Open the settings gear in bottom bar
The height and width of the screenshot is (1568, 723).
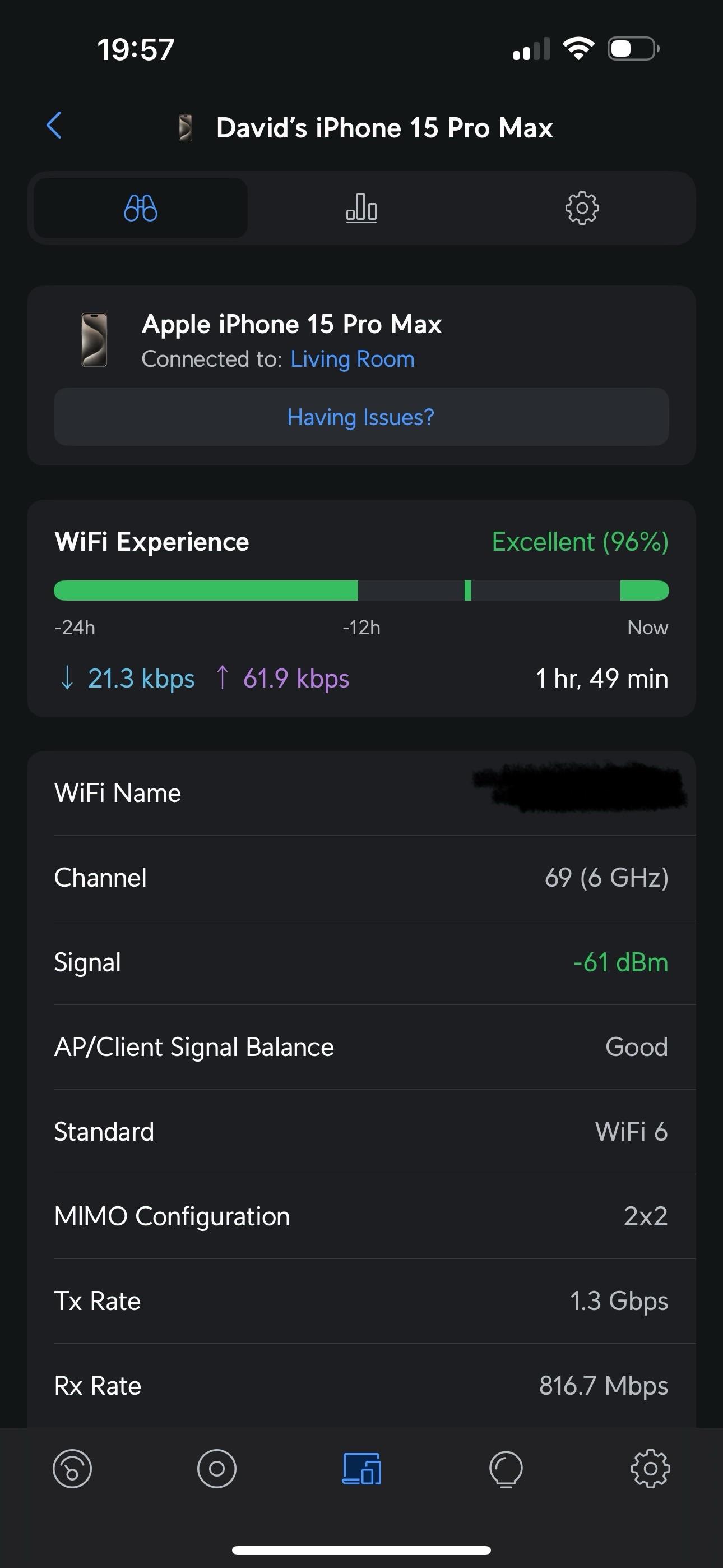coord(651,1469)
